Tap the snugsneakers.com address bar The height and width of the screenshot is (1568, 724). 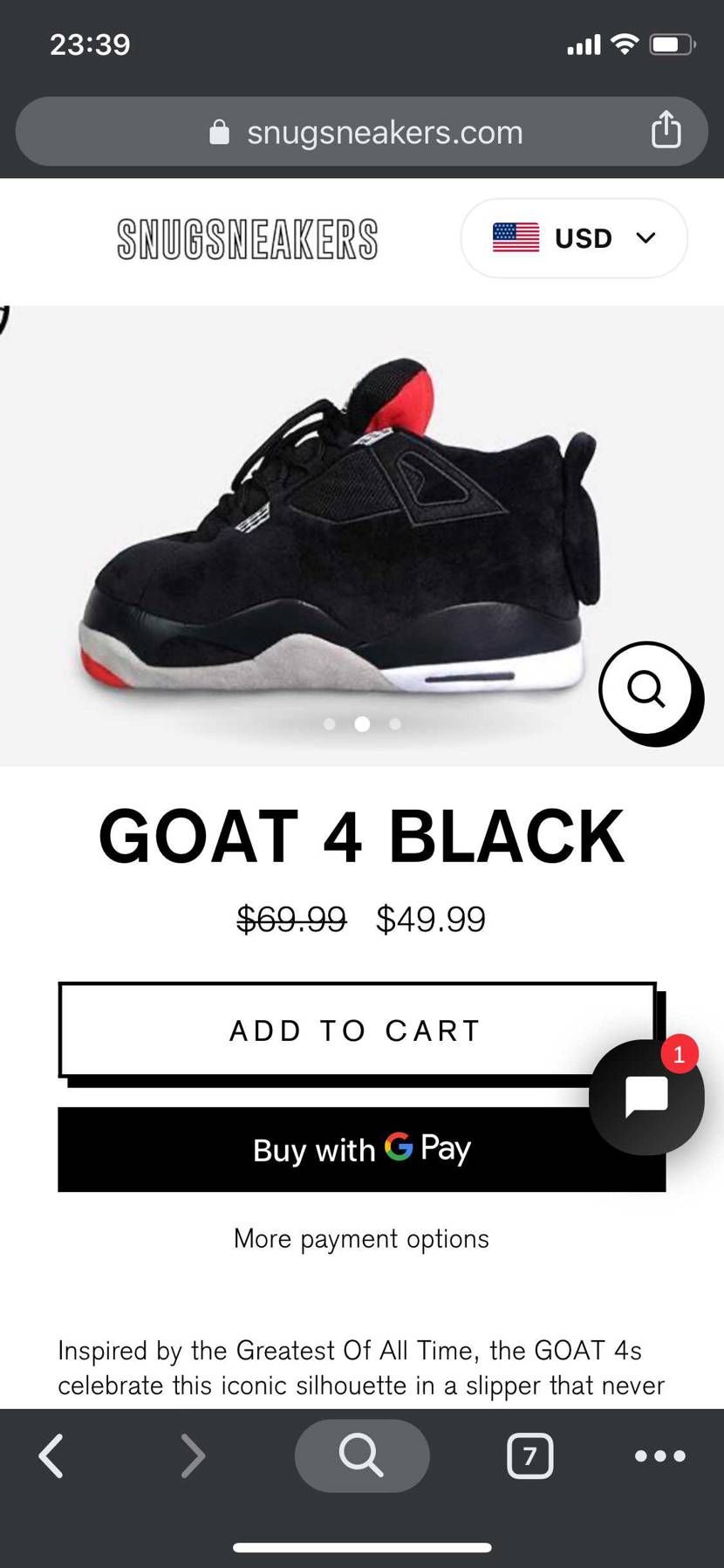pyautogui.click(x=361, y=132)
